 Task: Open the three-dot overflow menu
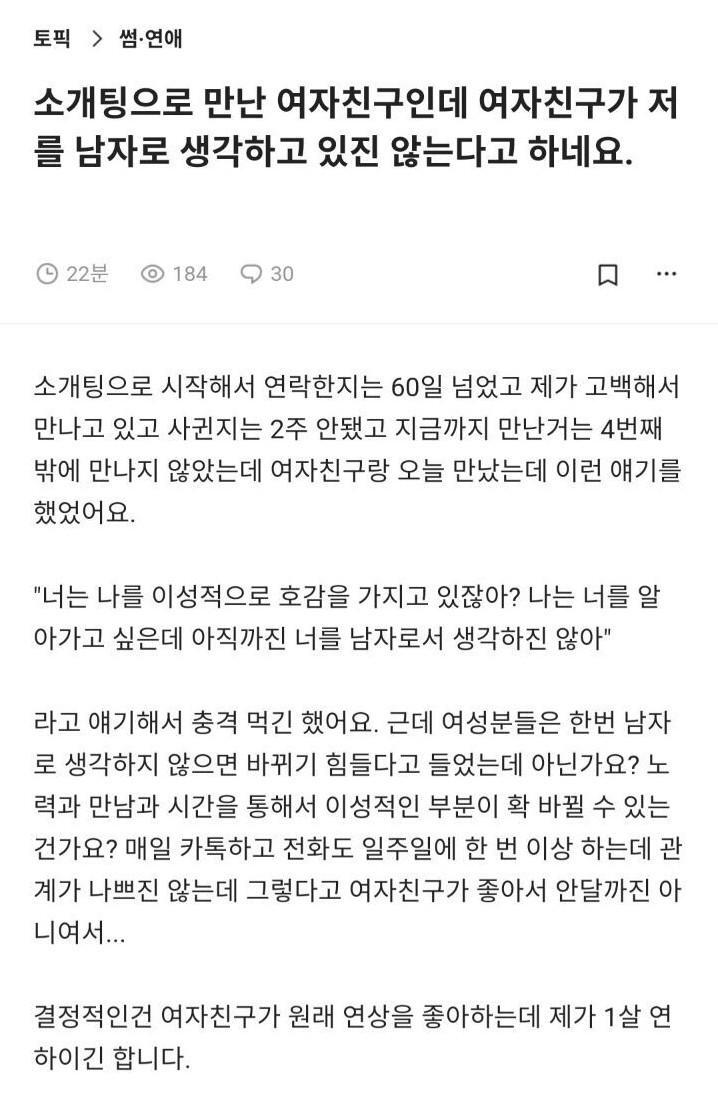[x=667, y=273]
